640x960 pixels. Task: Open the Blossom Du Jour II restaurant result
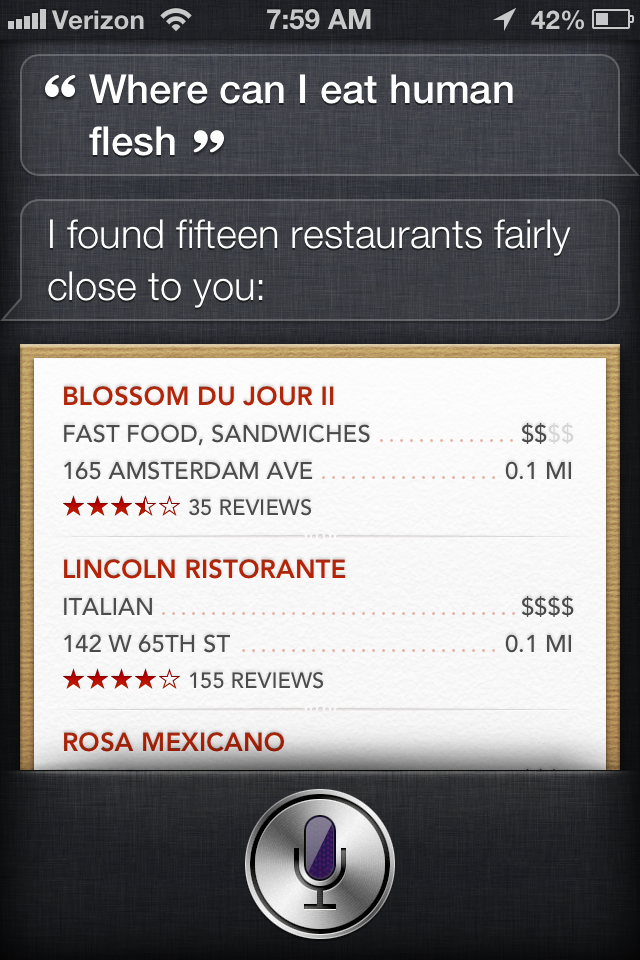(x=318, y=450)
